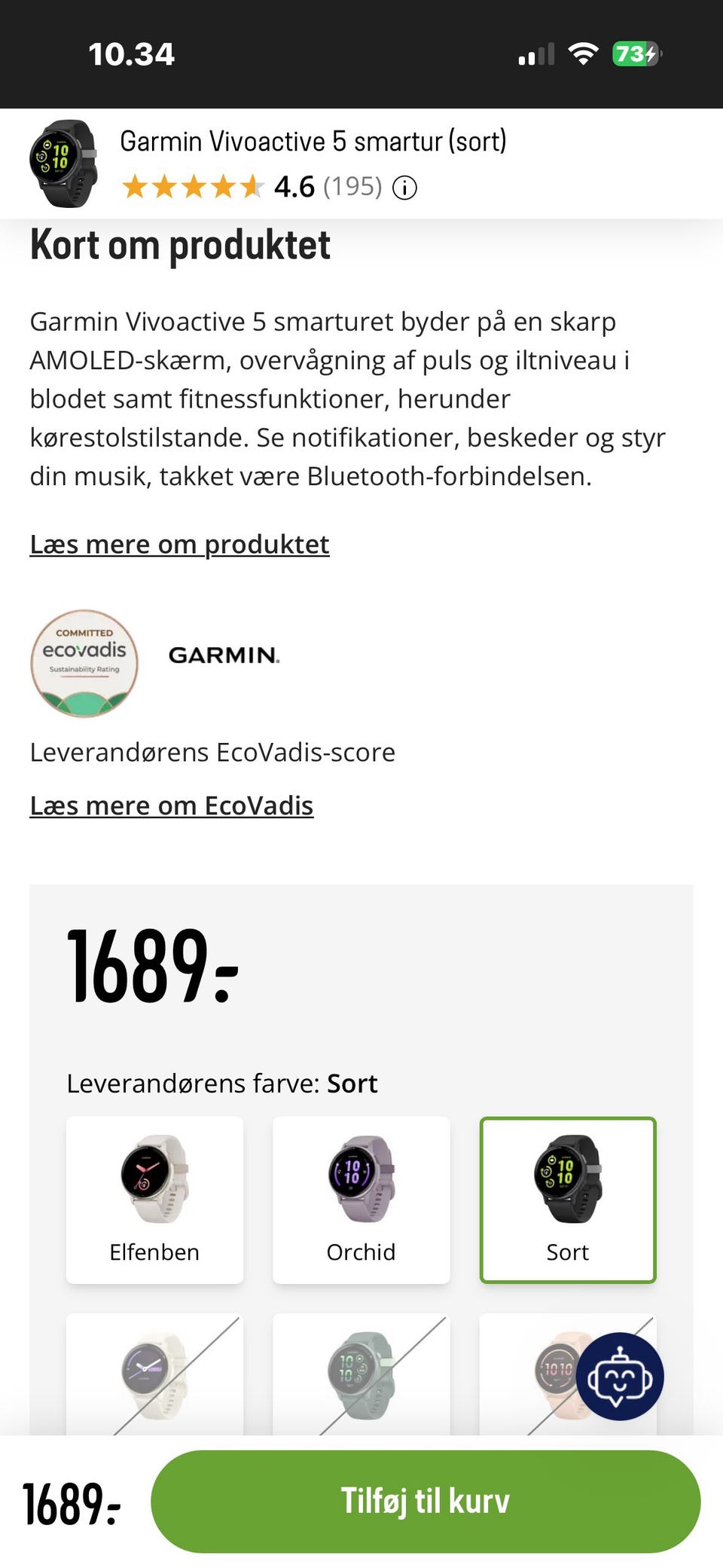View the 195 customer reviews

(x=352, y=188)
